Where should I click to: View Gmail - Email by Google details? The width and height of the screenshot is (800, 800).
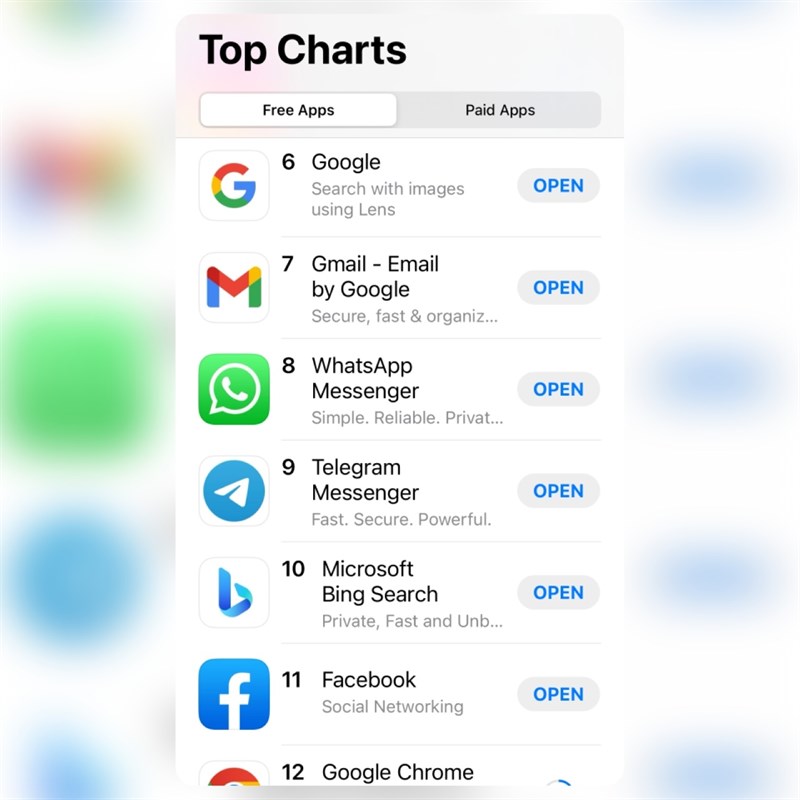[375, 277]
